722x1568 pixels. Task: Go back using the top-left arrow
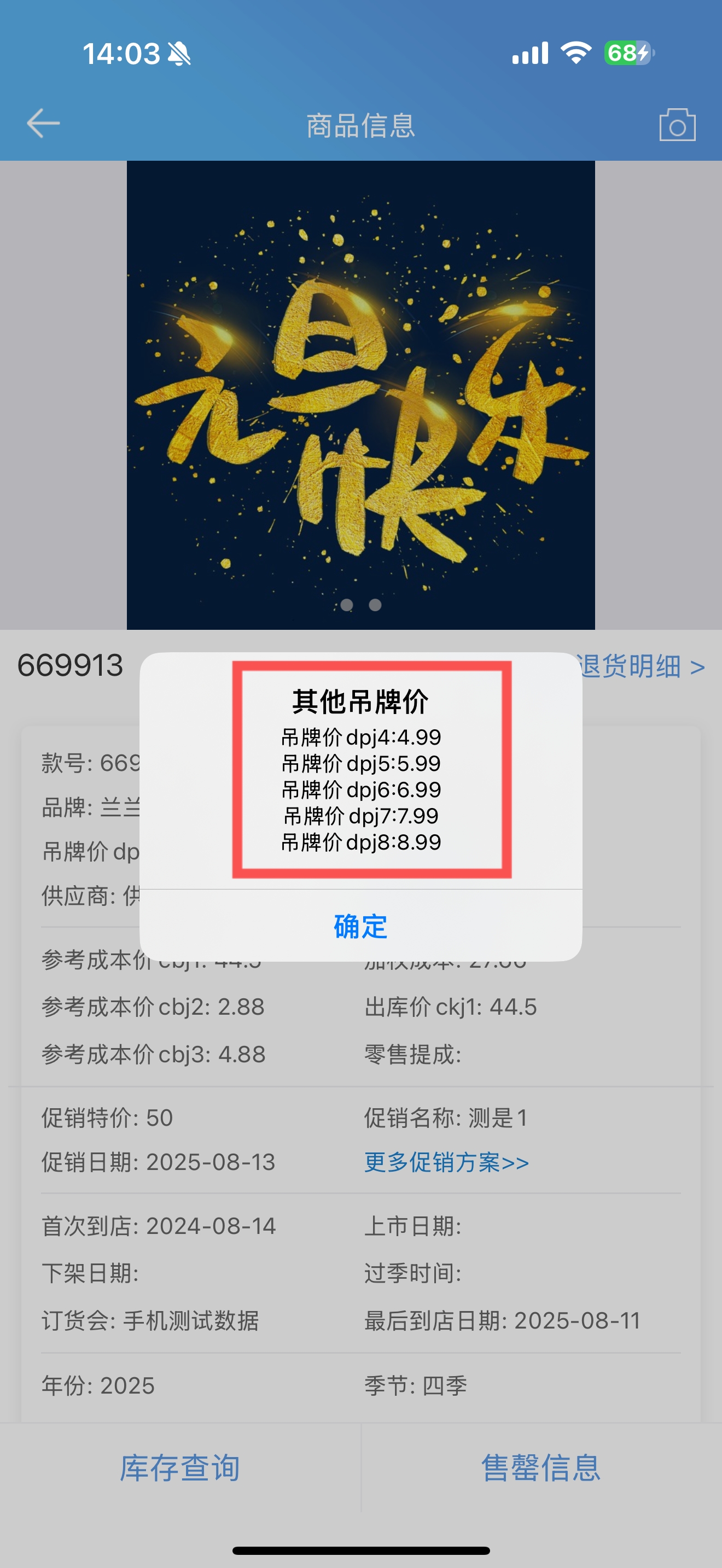pyautogui.click(x=43, y=124)
